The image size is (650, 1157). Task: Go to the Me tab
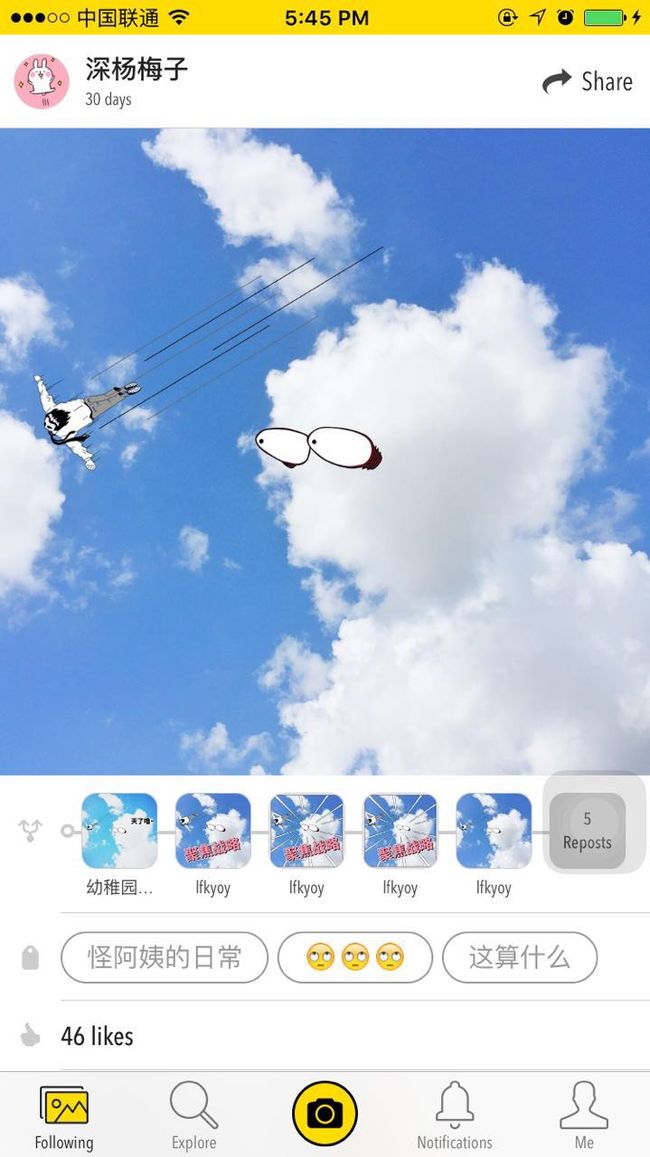click(584, 1117)
